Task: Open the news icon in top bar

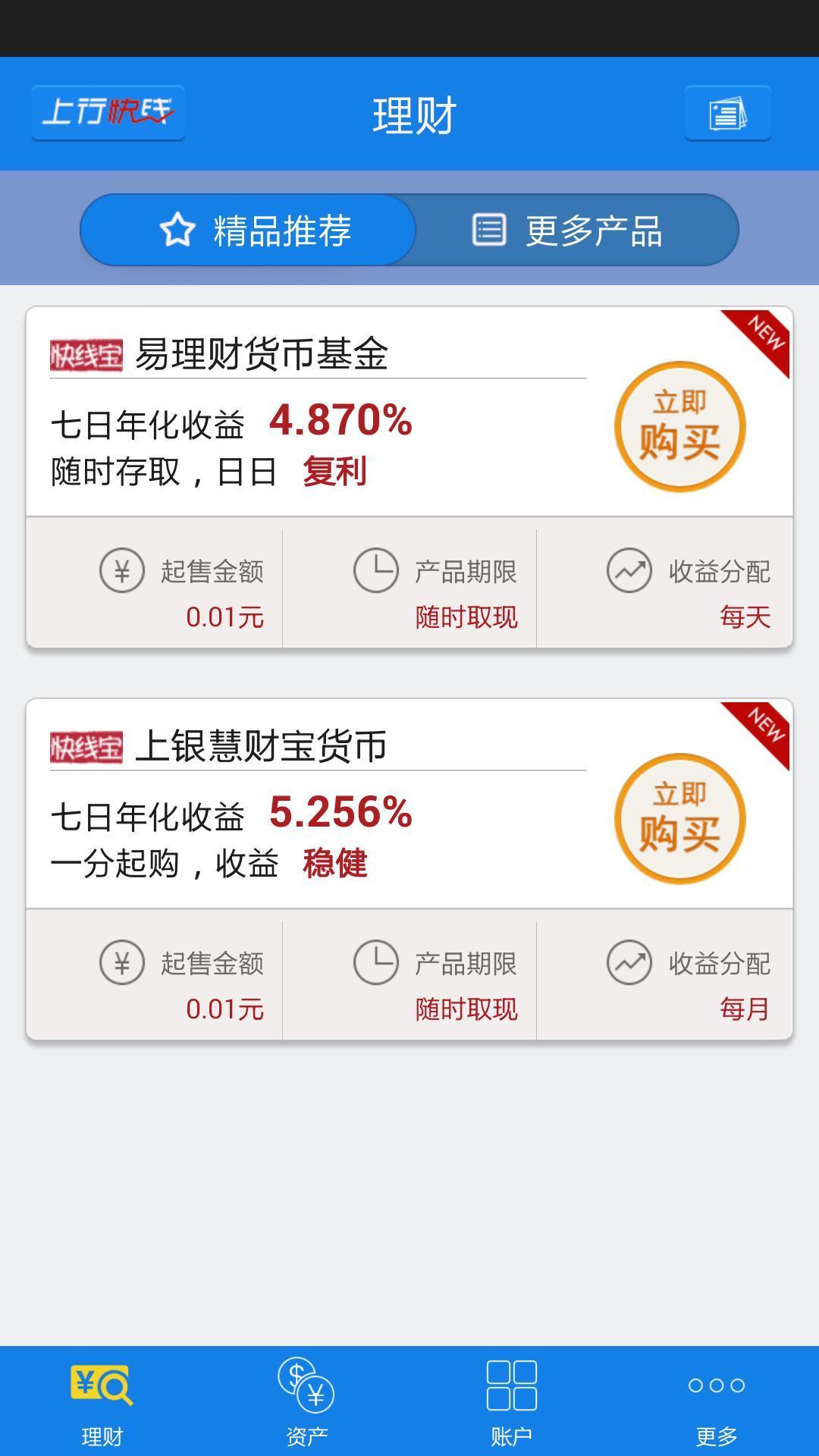Action: pos(727,113)
